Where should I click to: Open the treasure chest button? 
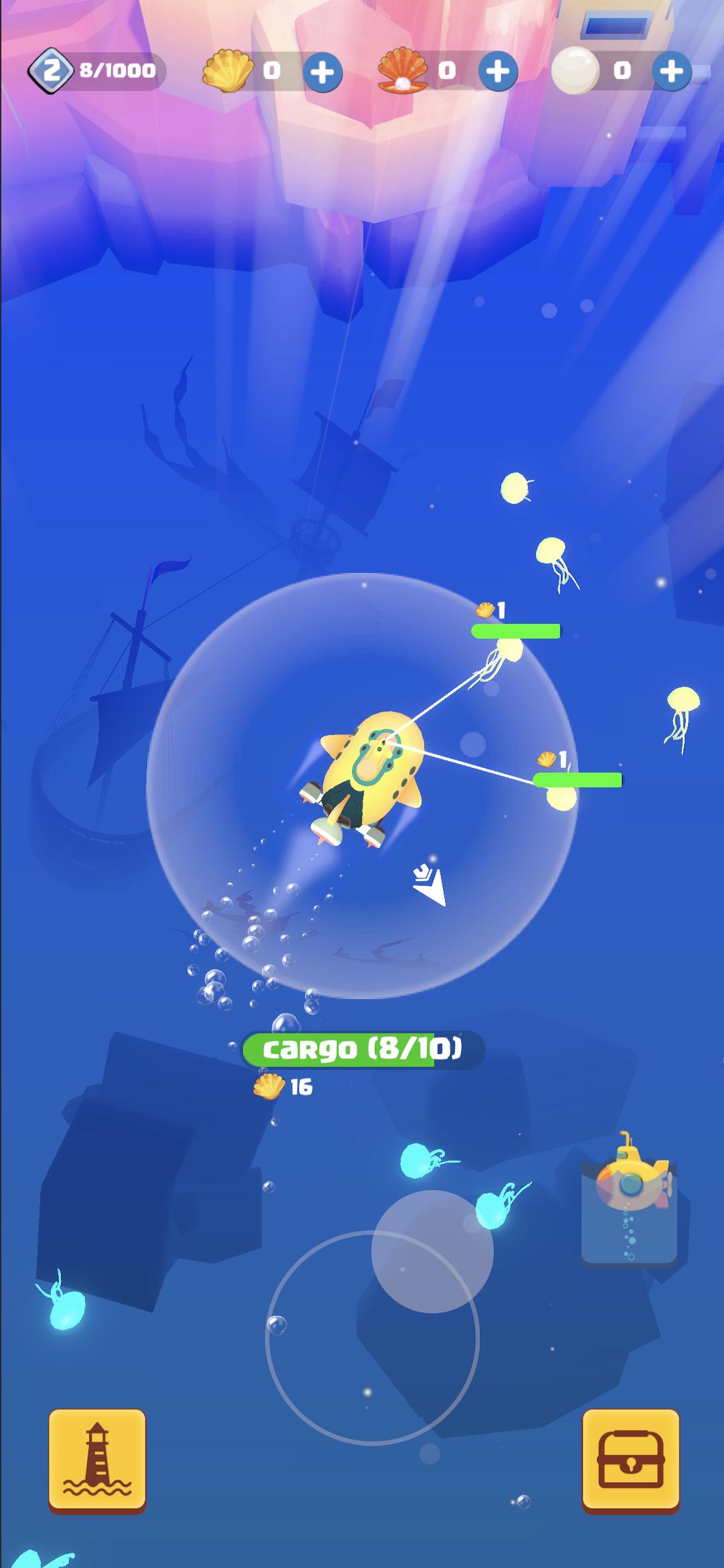(x=630, y=1459)
